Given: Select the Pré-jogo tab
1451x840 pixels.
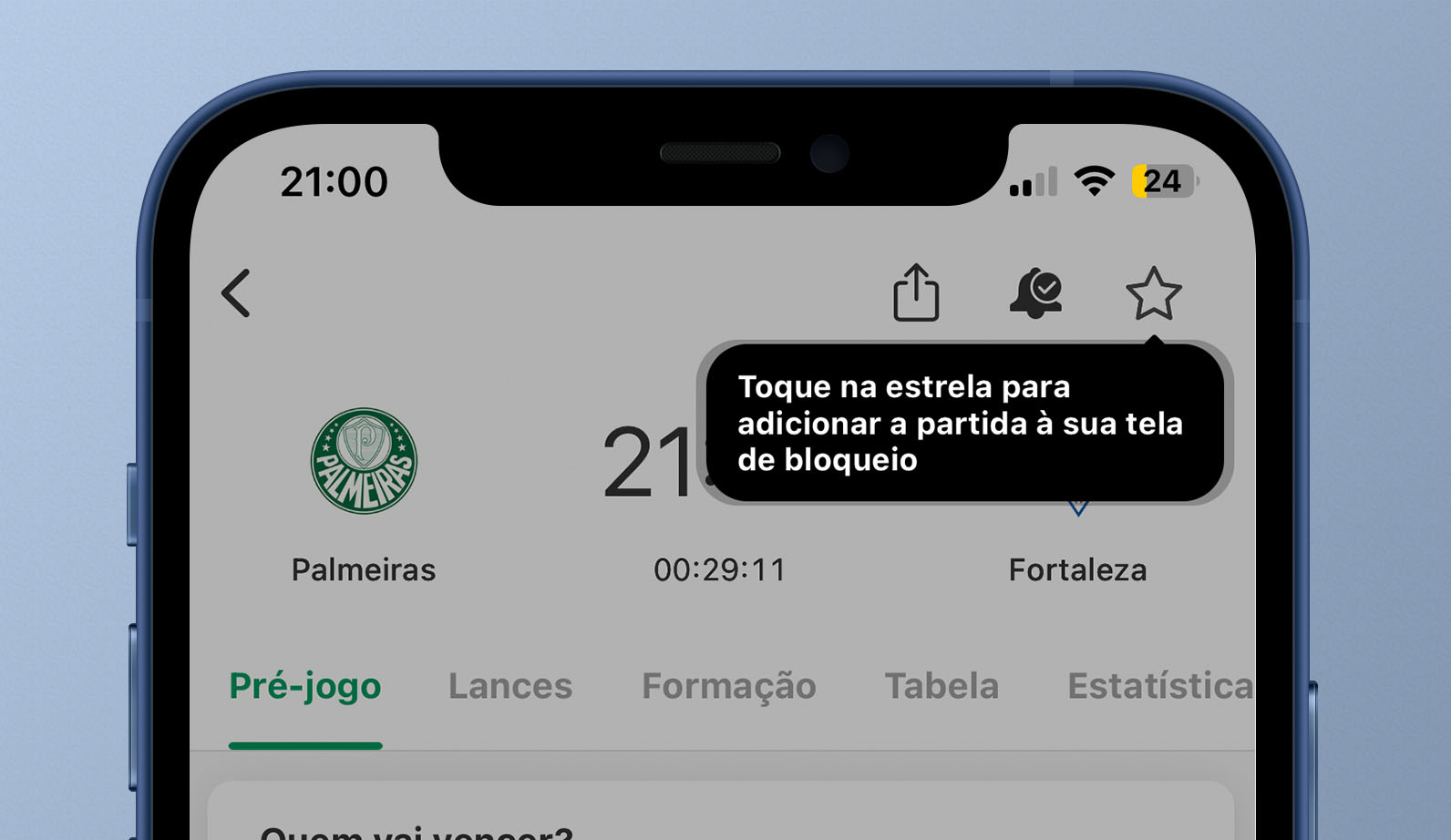Looking at the screenshot, I should point(305,686).
